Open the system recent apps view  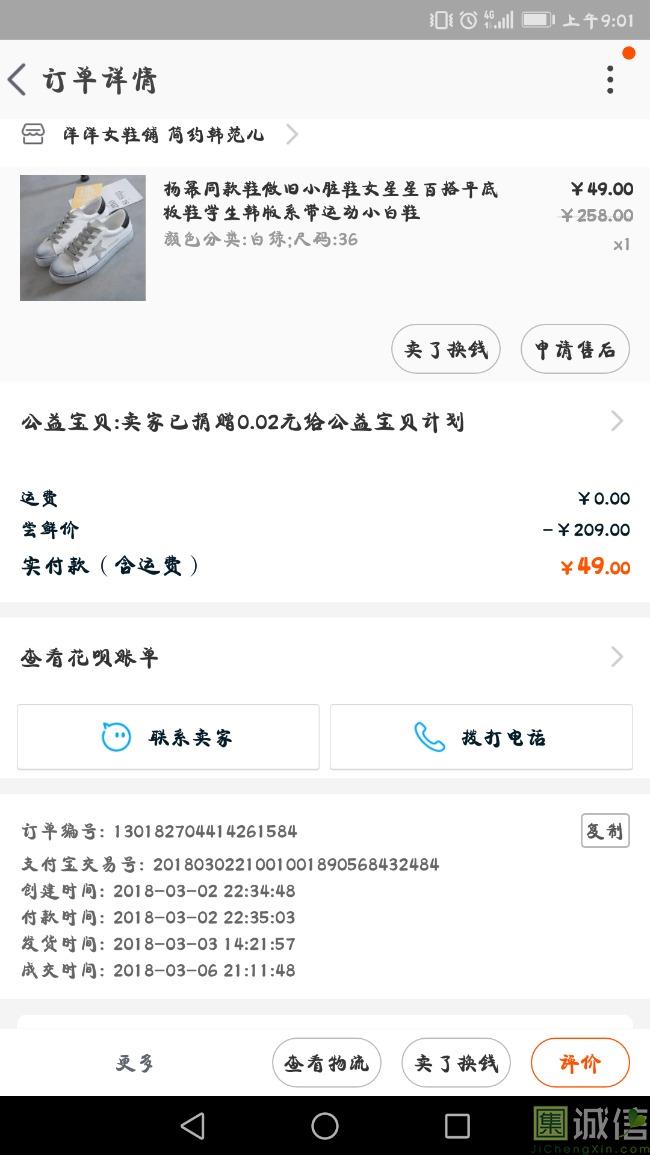pyautogui.click(x=457, y=1126)
